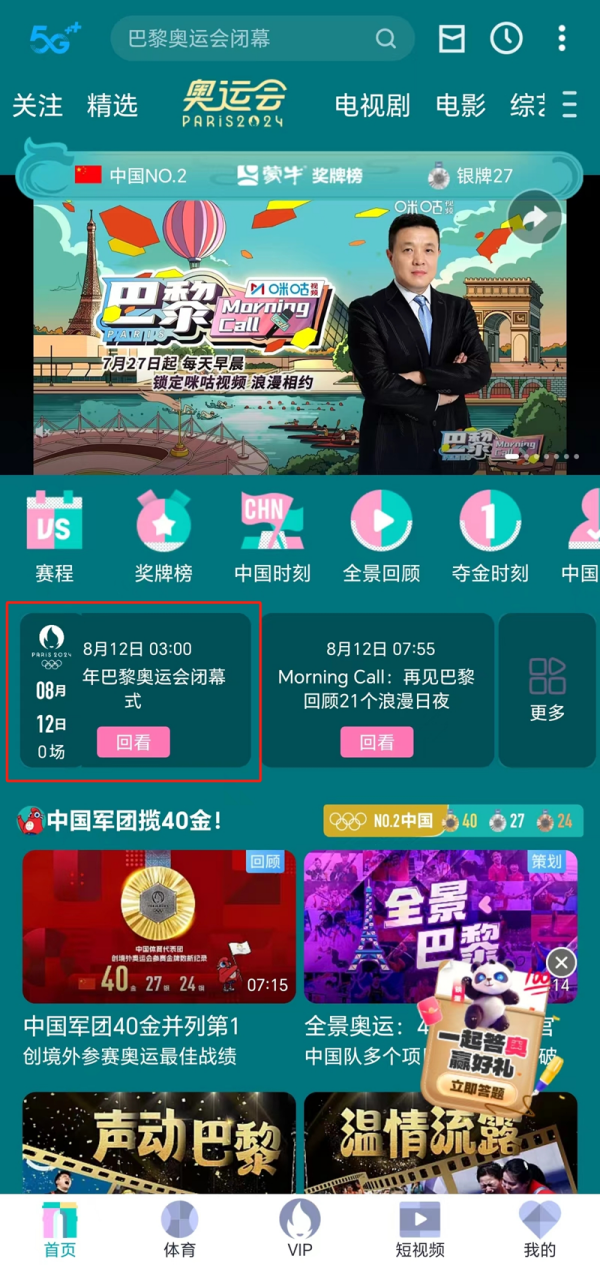Open the 奖牌榜 medal table shortcut
The width and height of the screenshot is (600, 1265).
tap(163, 538)
